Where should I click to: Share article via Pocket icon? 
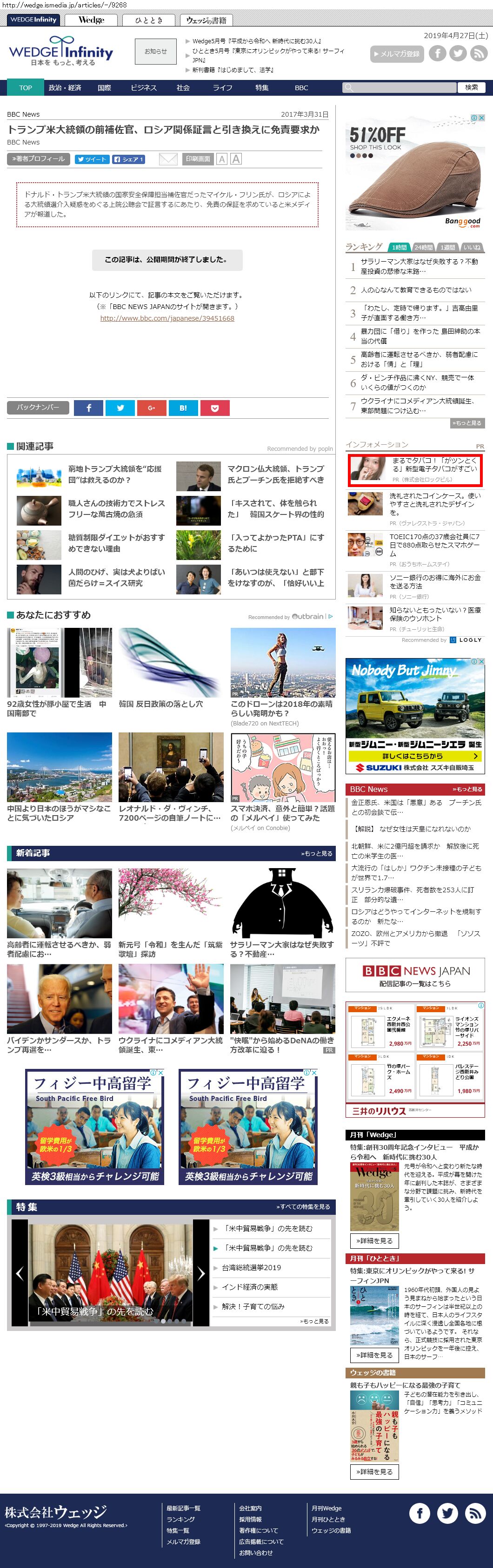(x=214, y=408)
